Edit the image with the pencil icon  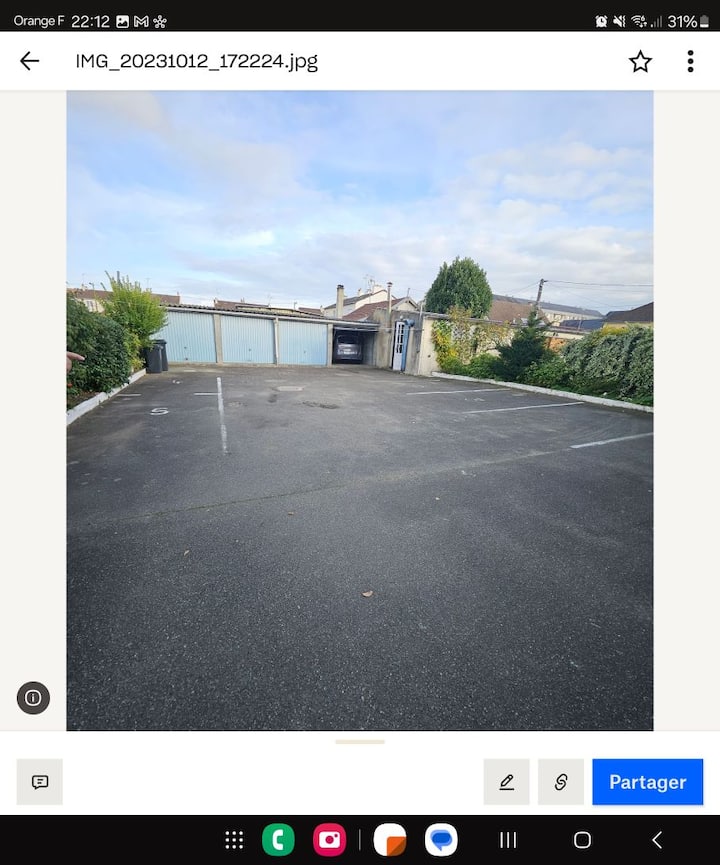506,782
